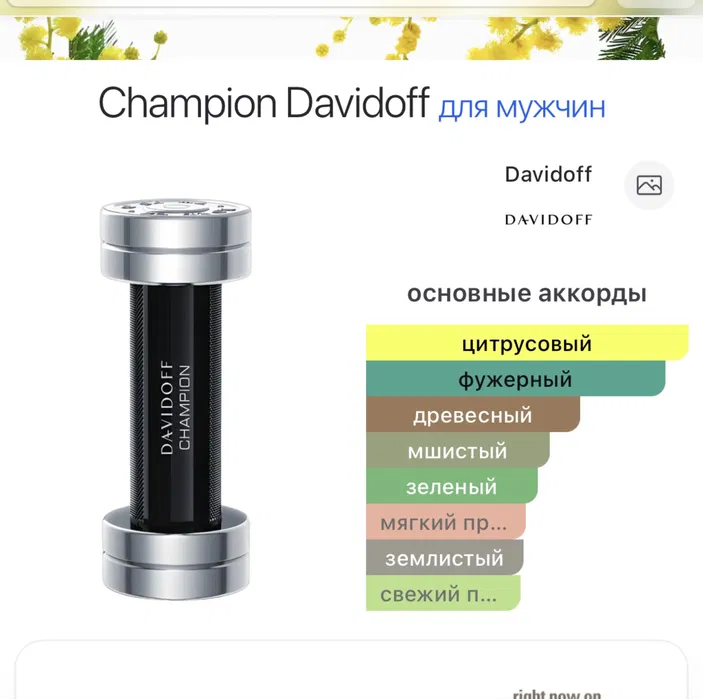
Task: Open the photo gallery icon
Action: tap(649, 185)
